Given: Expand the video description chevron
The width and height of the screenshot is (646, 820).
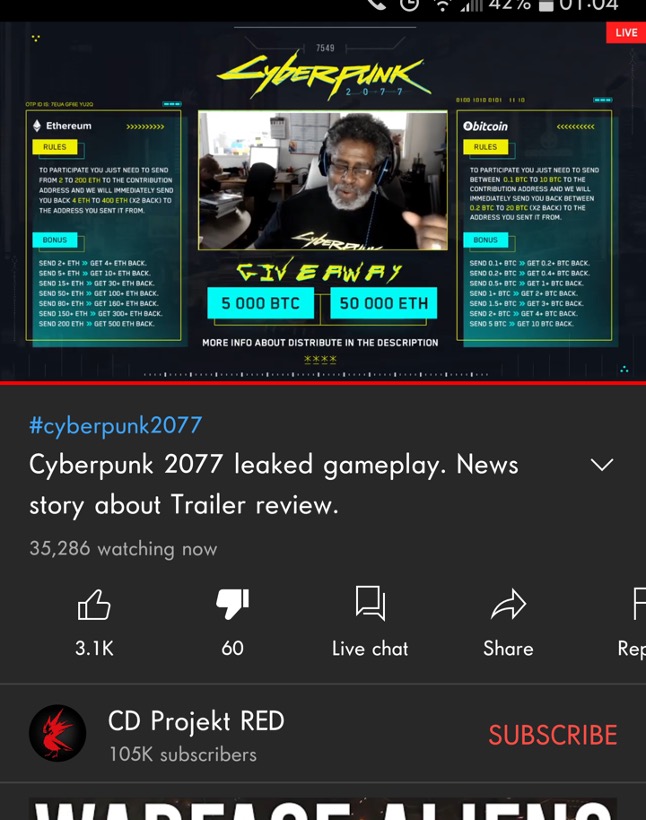Looking at the screenshot, I should pyautogui.click(x=602, y=465).
